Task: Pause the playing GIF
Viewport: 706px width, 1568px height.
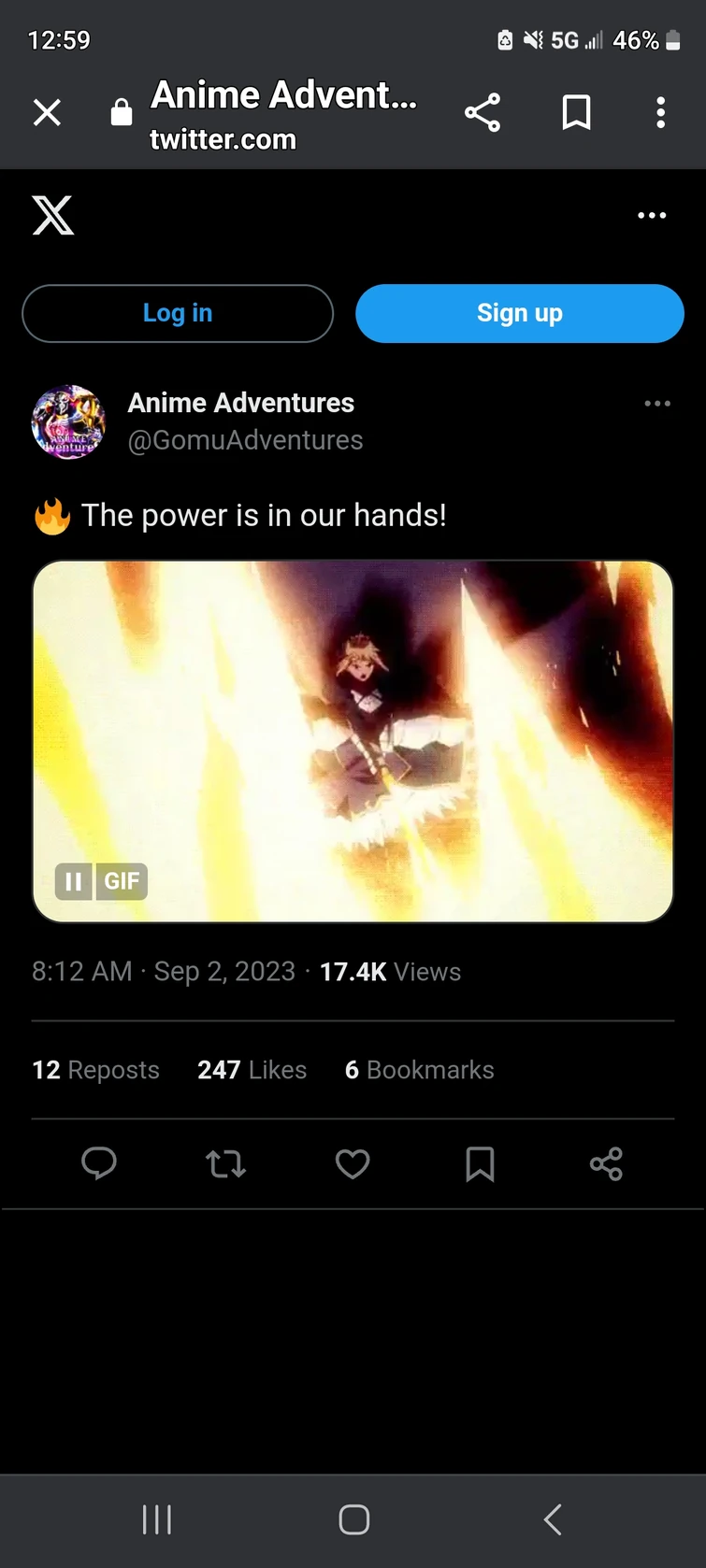Action: pyautogui.click(x=74, y=881)
